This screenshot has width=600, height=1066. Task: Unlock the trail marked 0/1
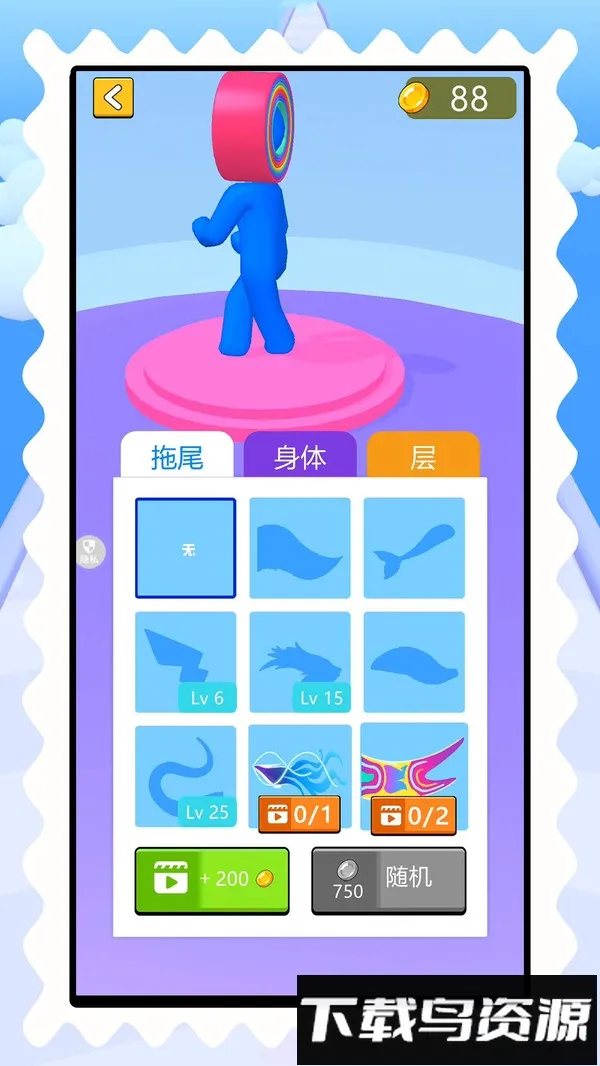click(x=300, y=777)
